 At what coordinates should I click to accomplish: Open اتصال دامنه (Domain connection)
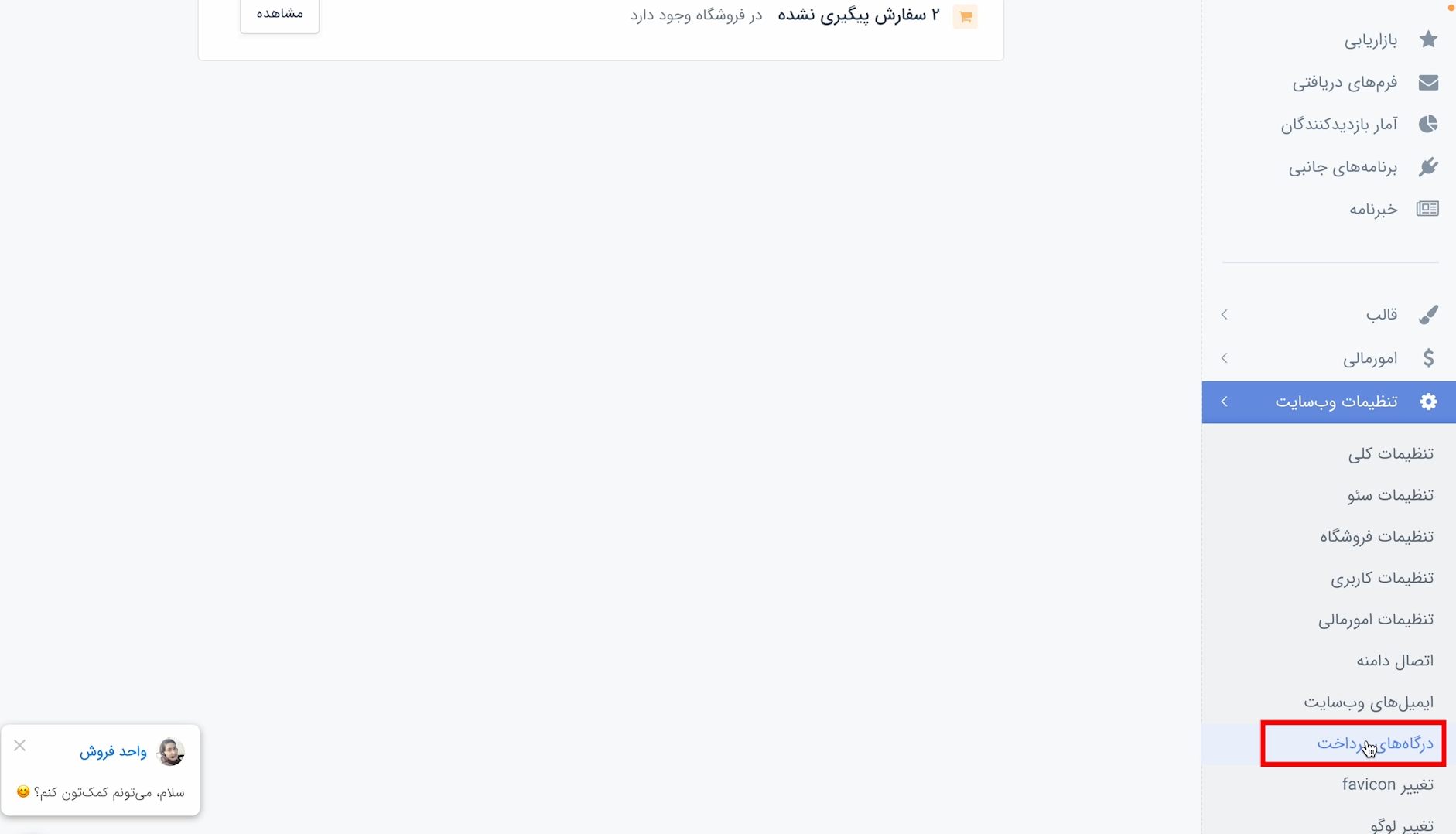1394,661
